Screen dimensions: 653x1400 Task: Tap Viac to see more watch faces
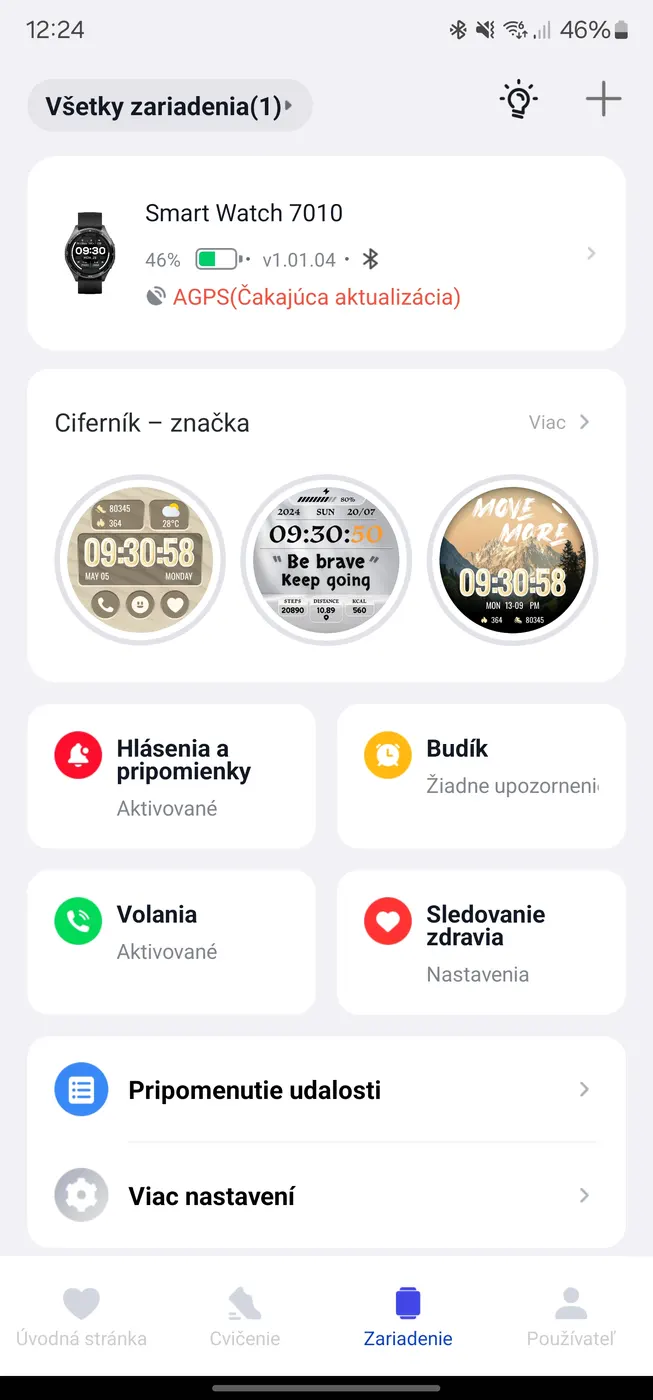point(559,422)
